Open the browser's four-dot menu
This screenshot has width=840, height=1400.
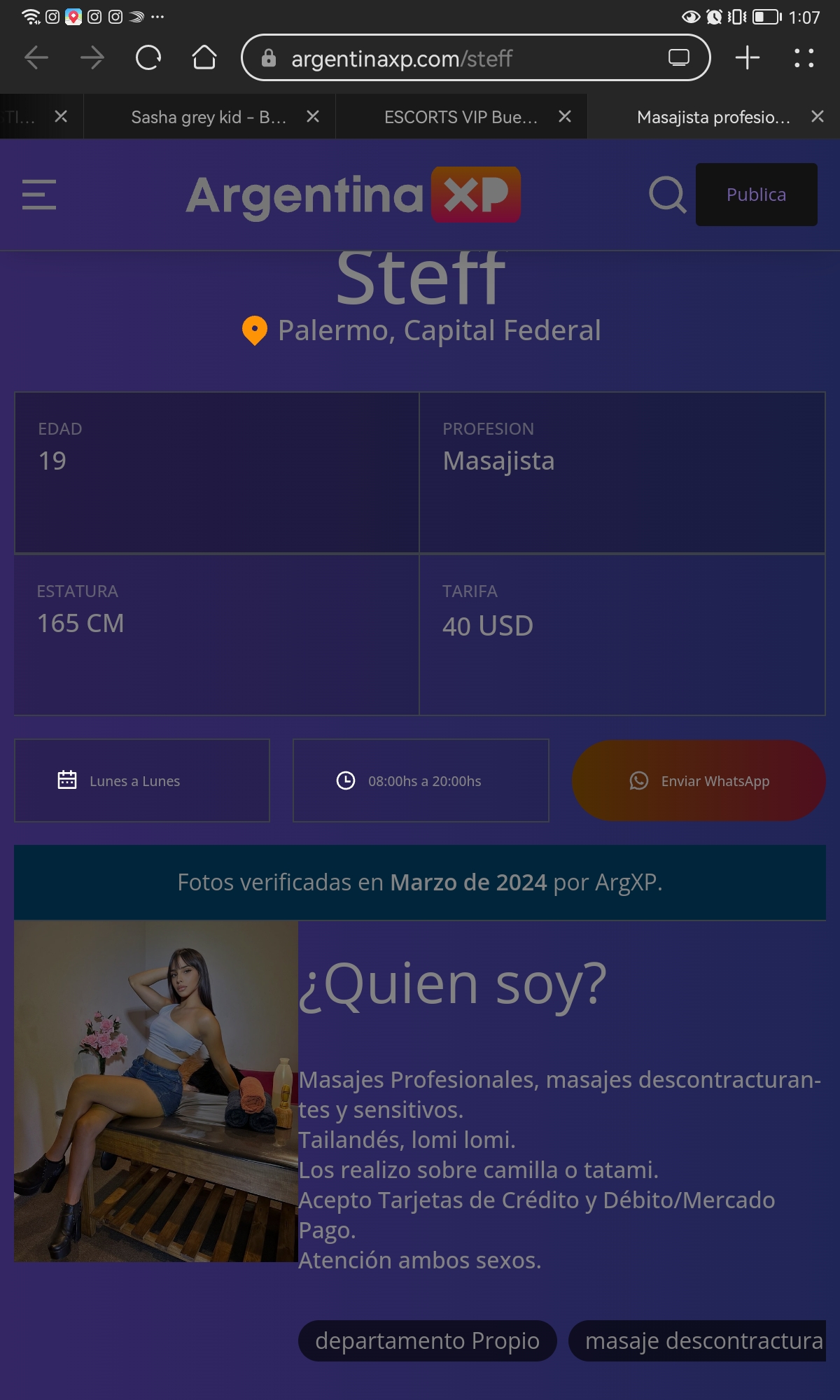point(804,57)
